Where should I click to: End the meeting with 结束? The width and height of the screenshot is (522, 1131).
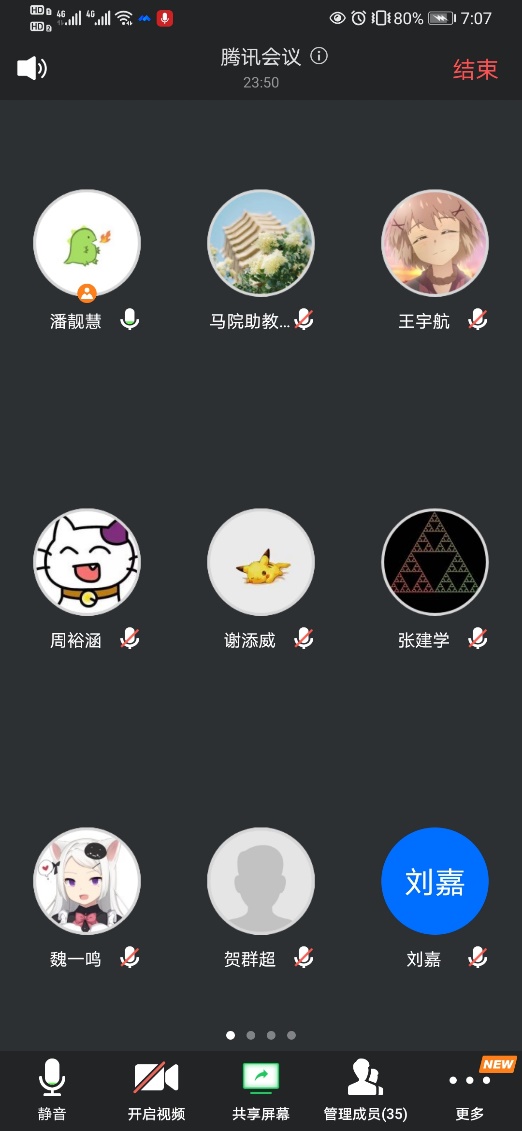(475, 69)
